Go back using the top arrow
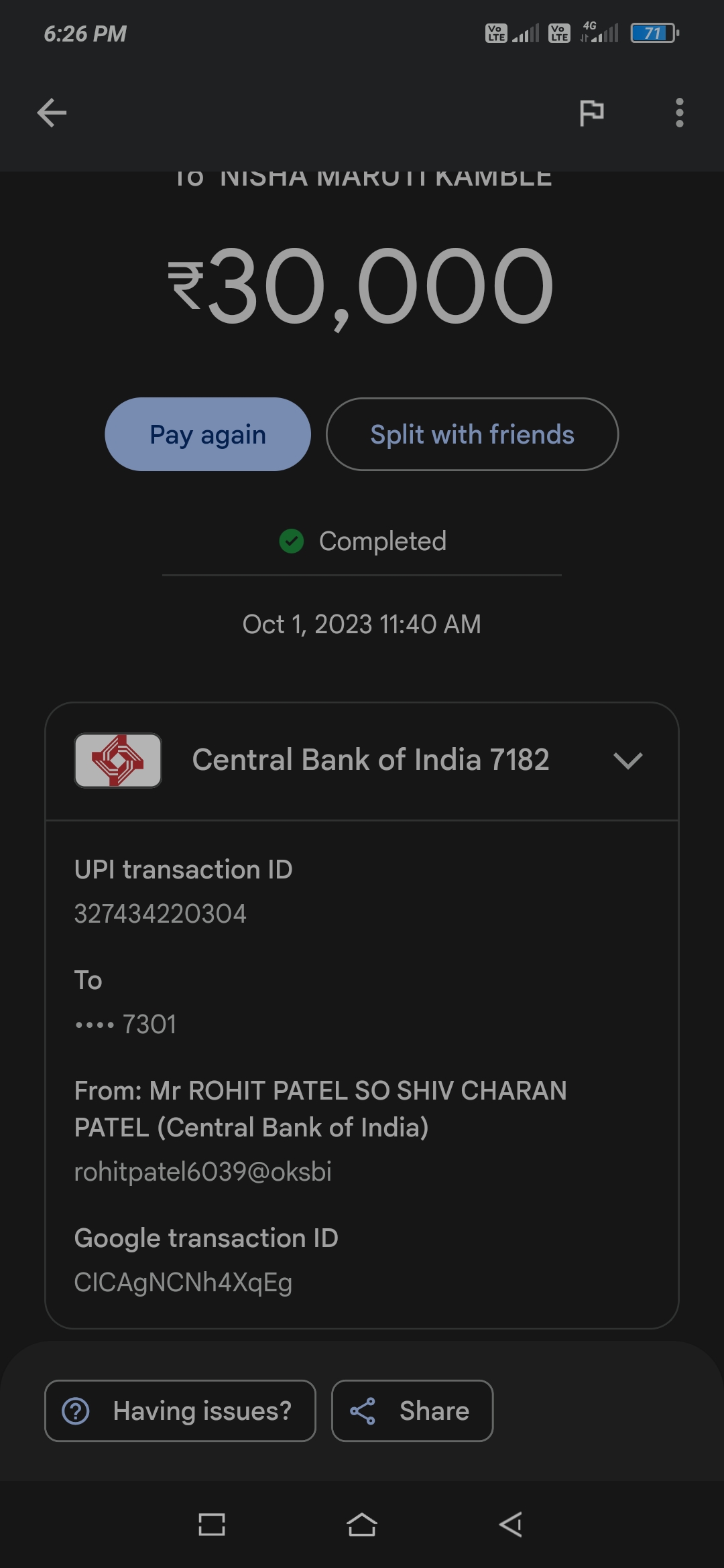 (x=52, y=113)
